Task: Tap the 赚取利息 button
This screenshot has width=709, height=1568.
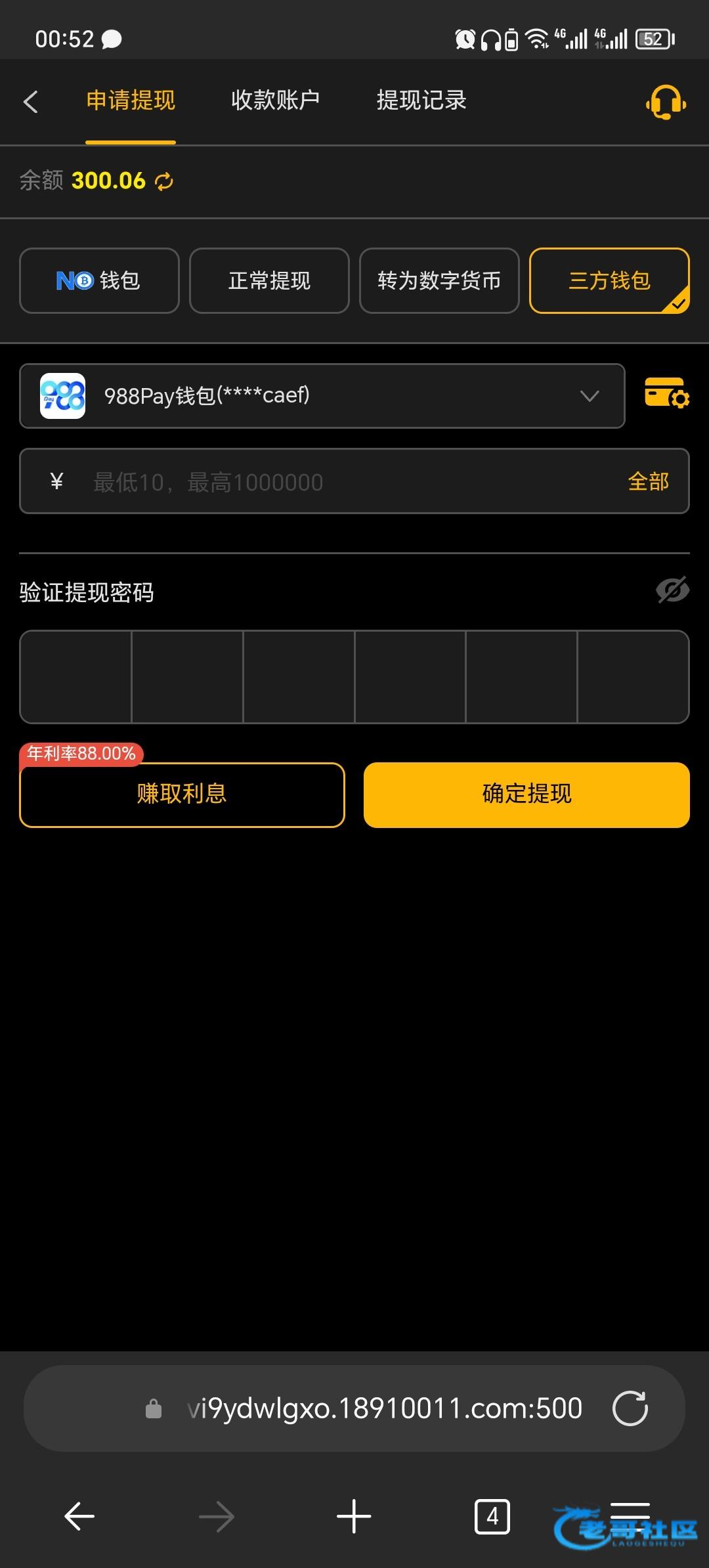Action: point(182,795)
